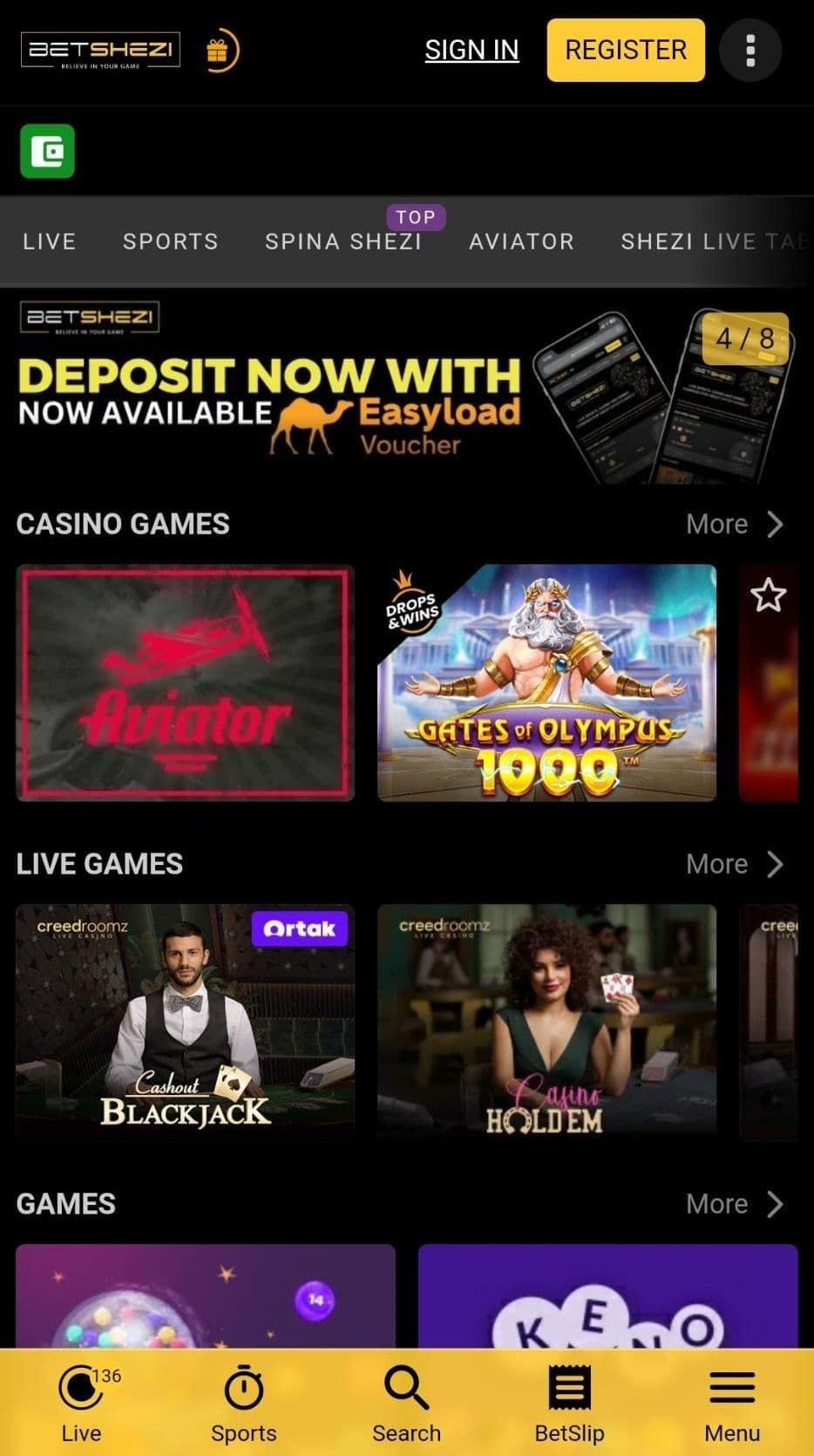Switch to the SPORTS top tab
This screenshot has width=814, height=1456.
click(171, 242)
